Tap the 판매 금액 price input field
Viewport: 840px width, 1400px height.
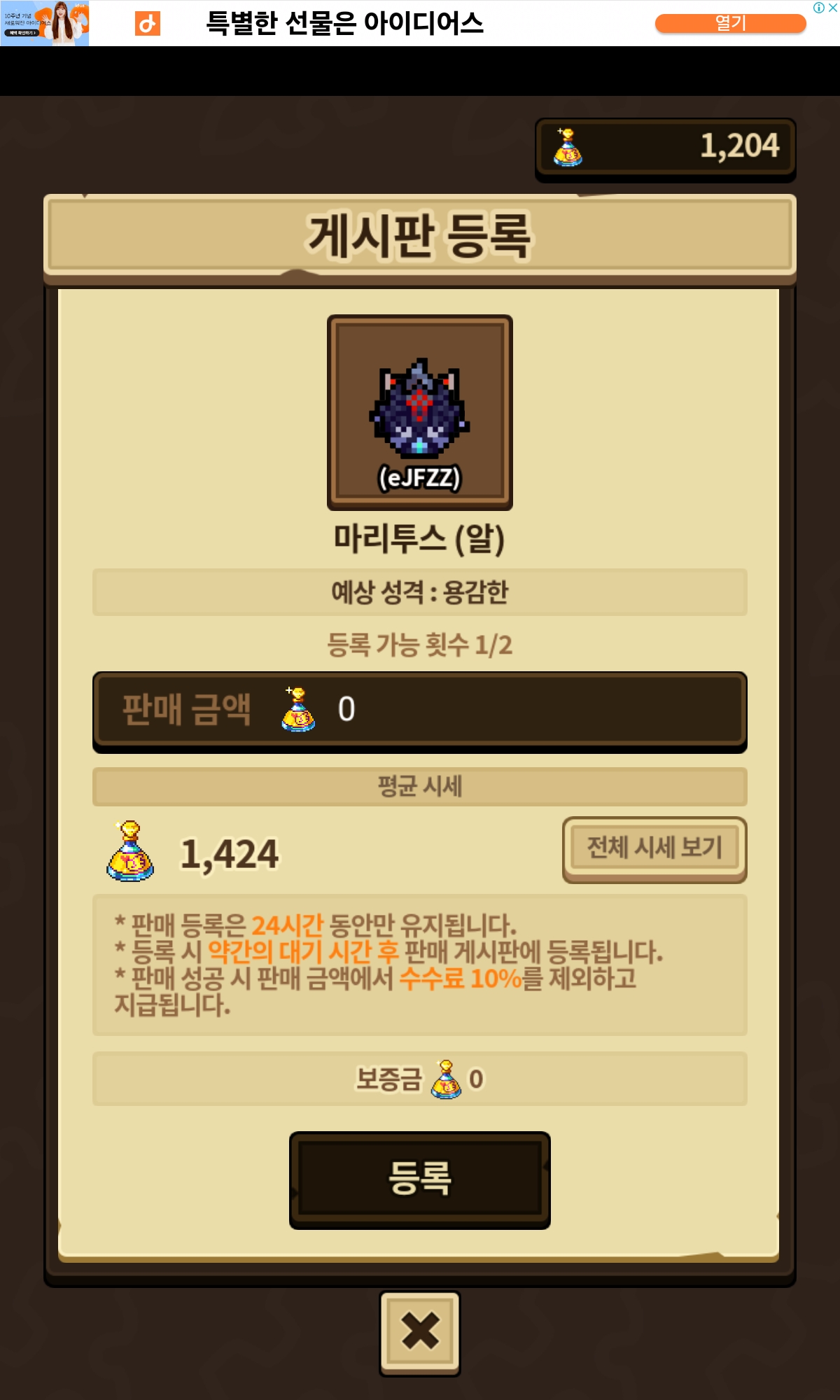tap(420, 711)
